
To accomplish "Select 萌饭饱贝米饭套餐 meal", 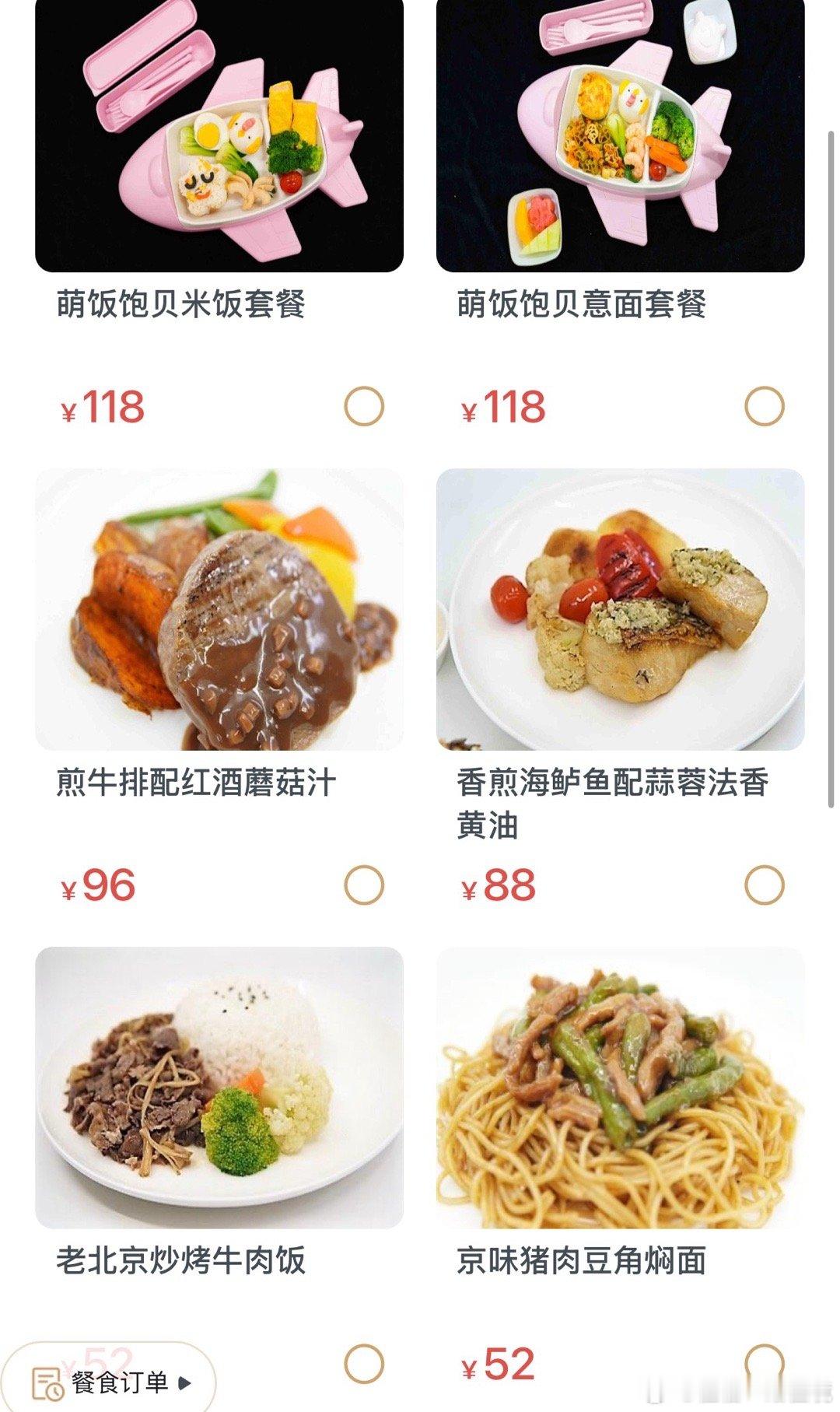I will (x=364, y=406).
